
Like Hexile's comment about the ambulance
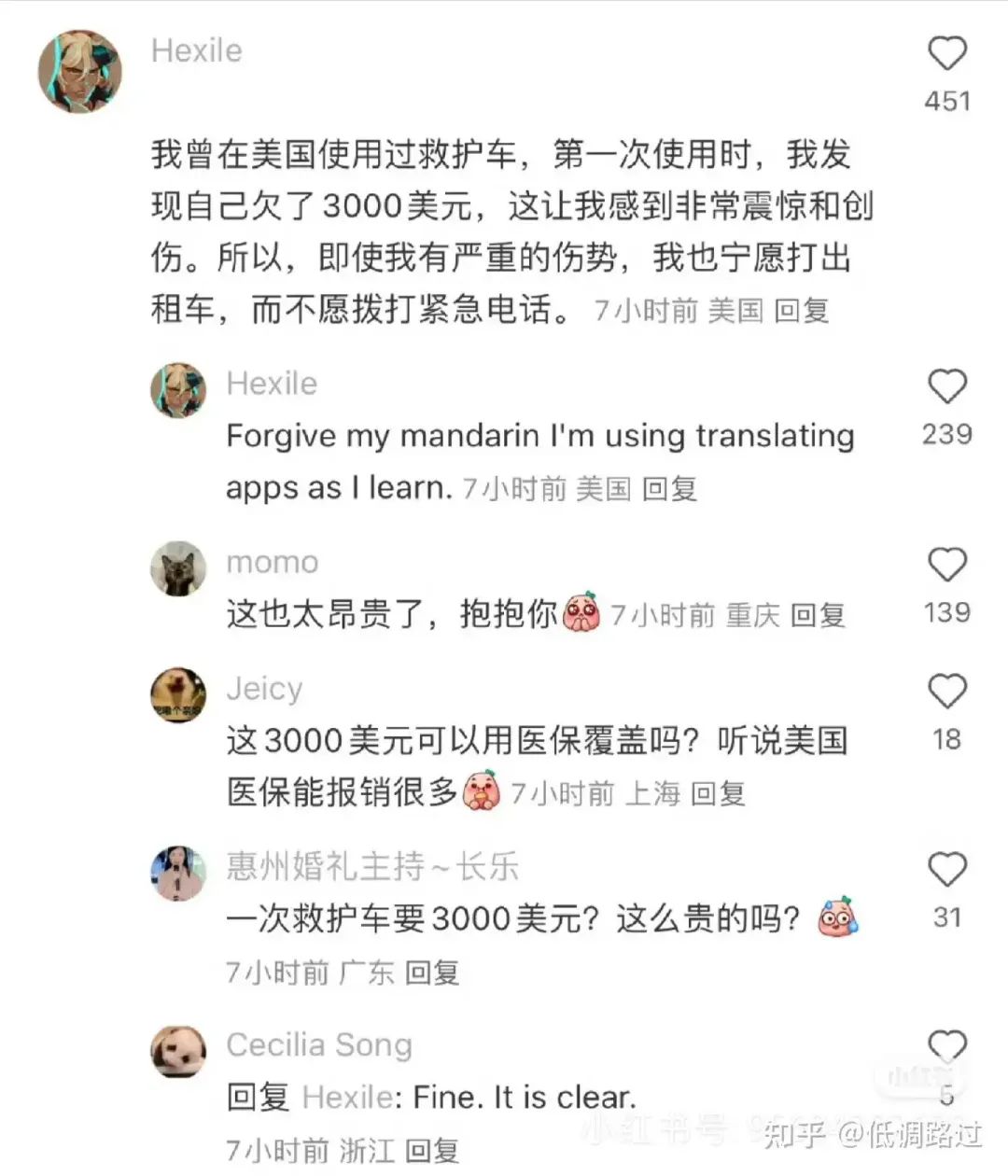click(x=946, y=54)
